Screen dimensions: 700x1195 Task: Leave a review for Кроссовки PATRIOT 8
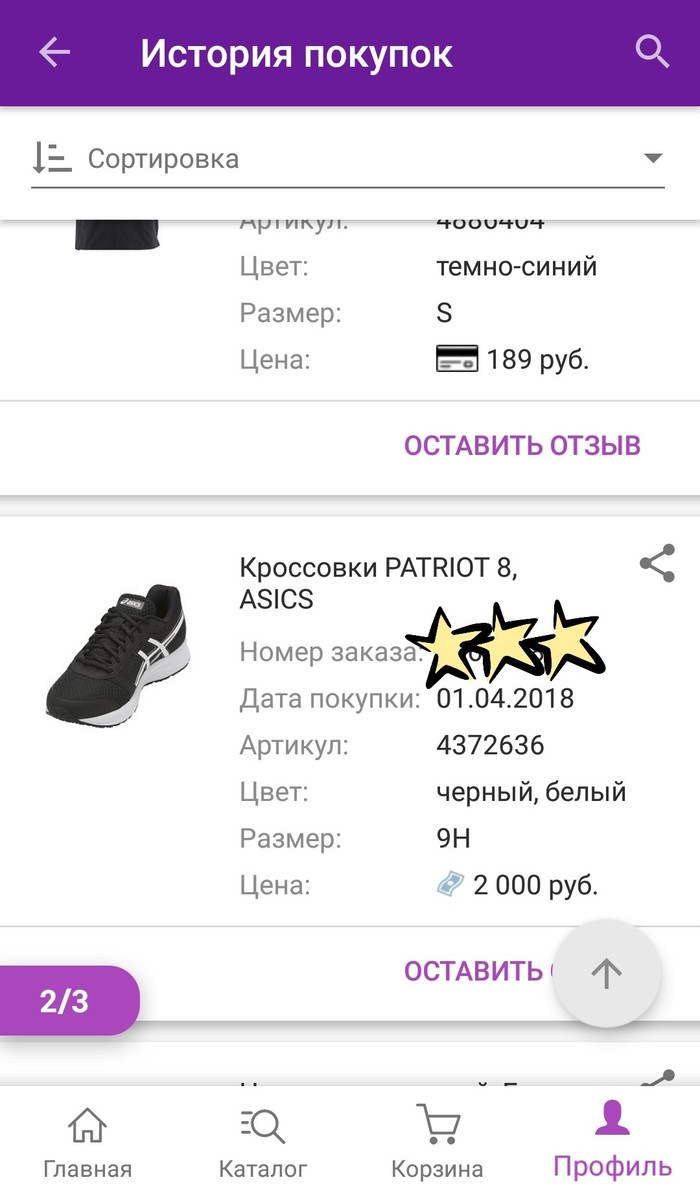coord(475,971)
